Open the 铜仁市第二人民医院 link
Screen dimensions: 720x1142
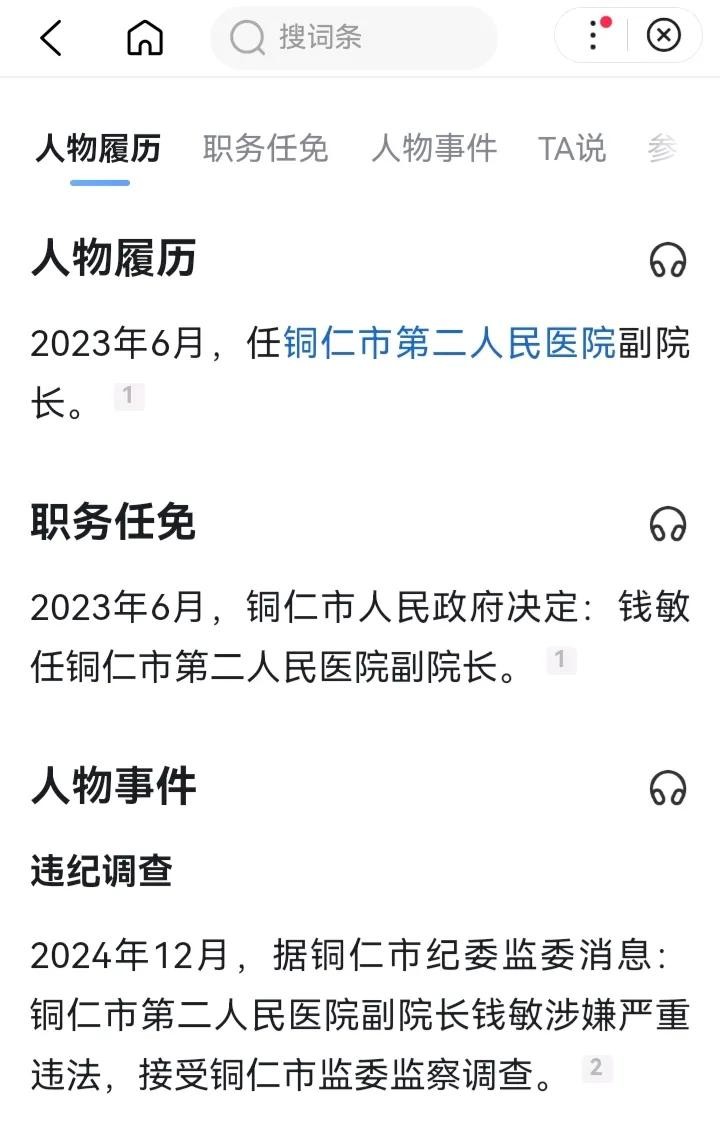pyautogui.click(x=450, y=345)
